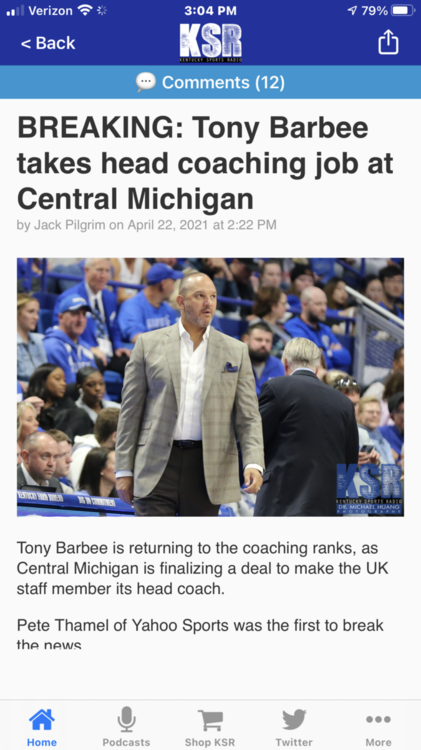The width and height of the screenshot is (421, 750).
Task: Go back to the previous page
Action: tap(48, 43)
